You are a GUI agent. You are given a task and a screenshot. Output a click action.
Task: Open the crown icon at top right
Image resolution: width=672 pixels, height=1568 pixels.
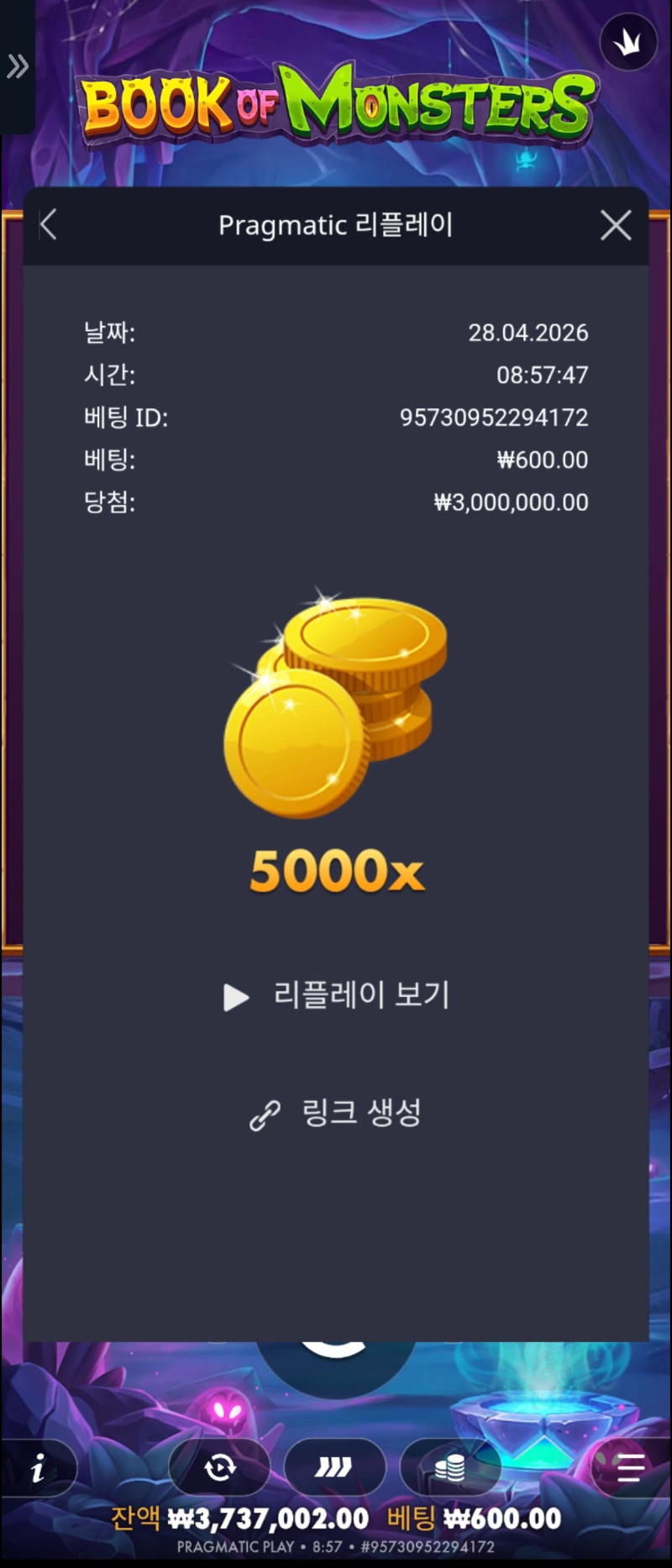click(x=627, y=42)
